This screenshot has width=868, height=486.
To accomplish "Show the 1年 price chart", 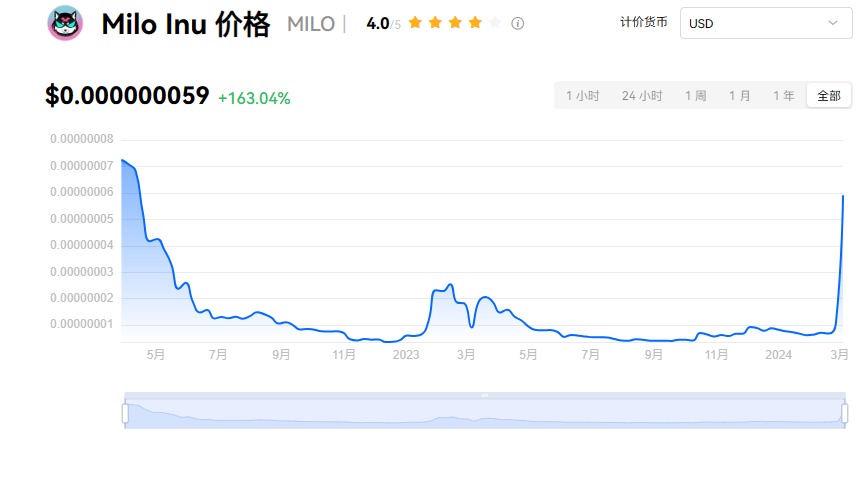I will (x=783, y=96).
